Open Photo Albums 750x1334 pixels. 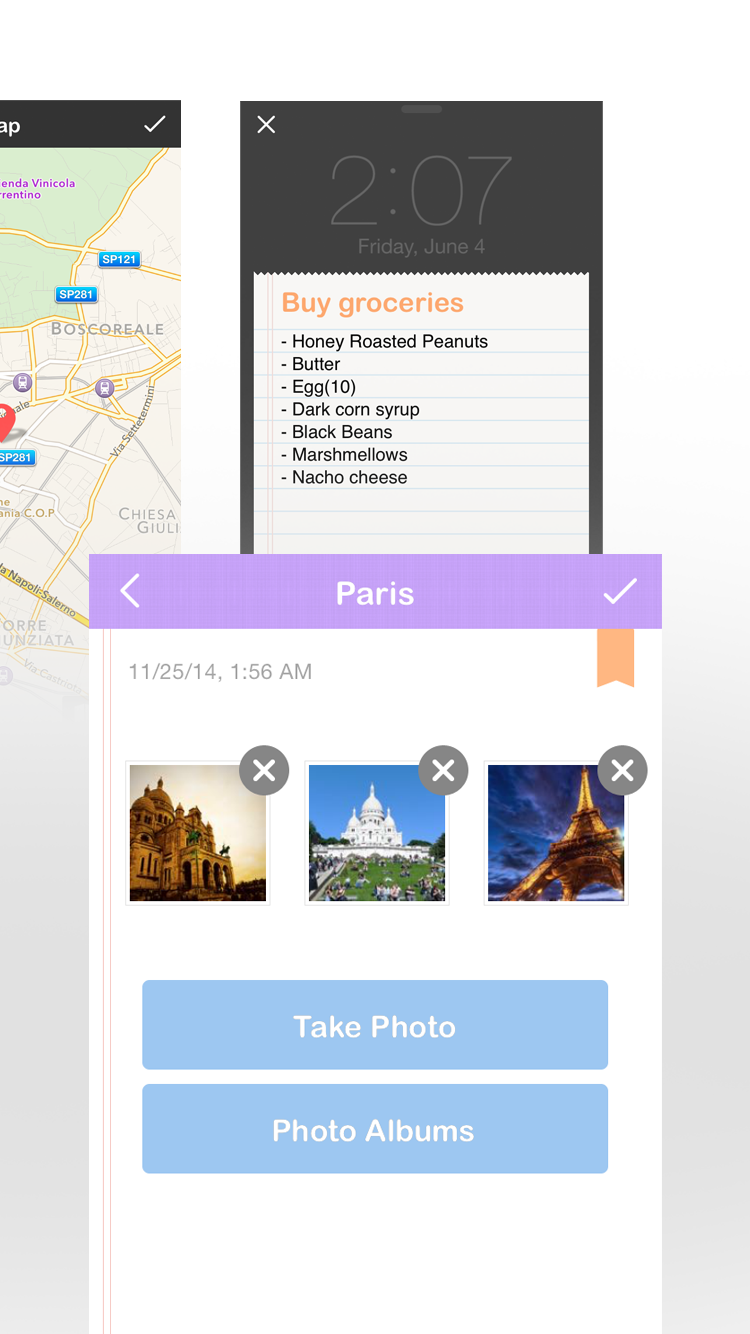(375, 1128)
